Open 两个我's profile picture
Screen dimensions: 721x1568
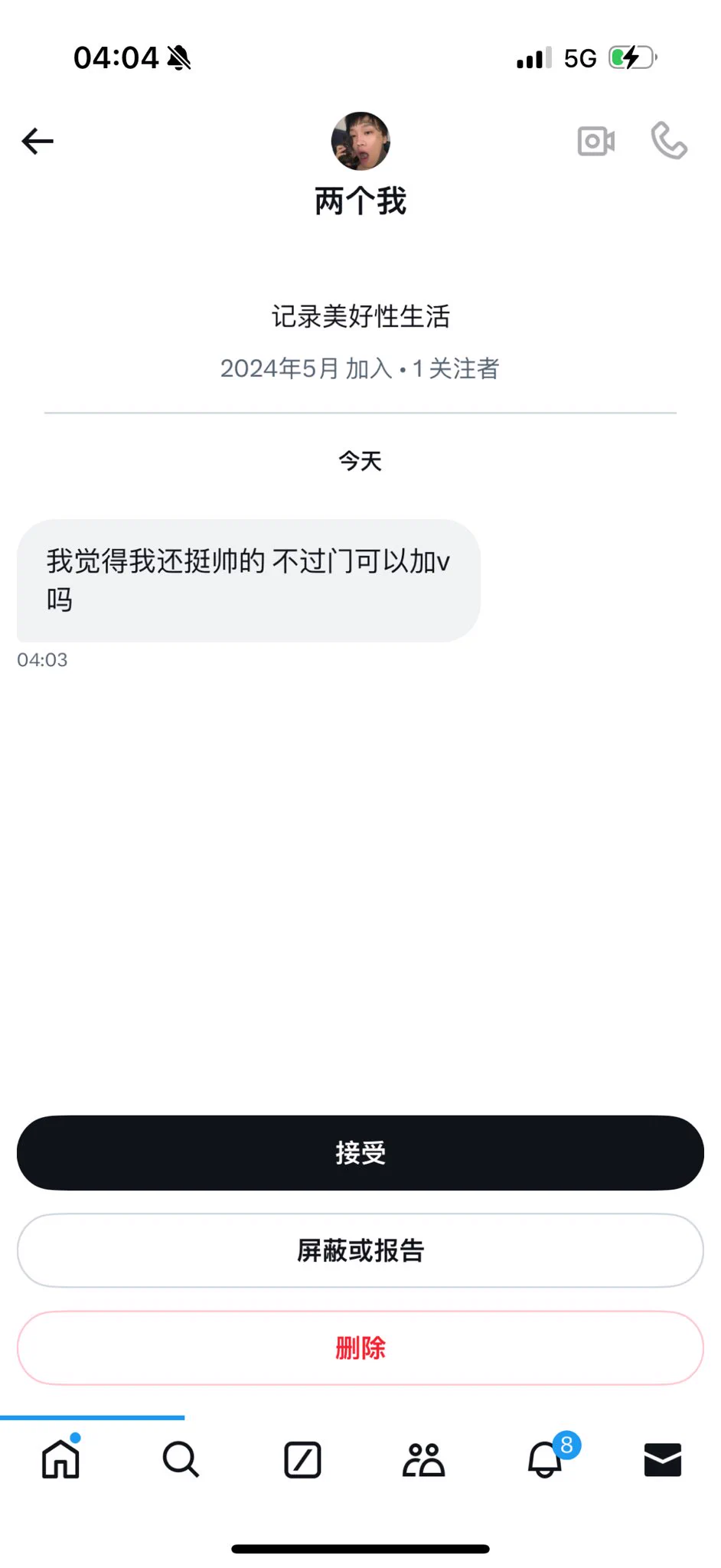click(x=360, y=142)
